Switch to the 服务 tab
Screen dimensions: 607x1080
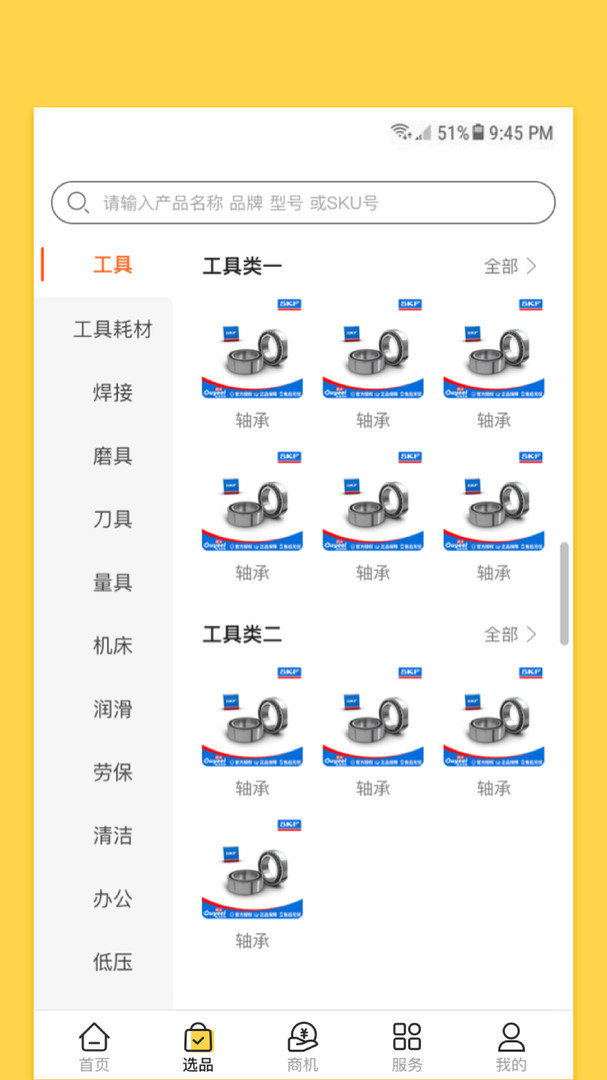[x=407, y=1046]
